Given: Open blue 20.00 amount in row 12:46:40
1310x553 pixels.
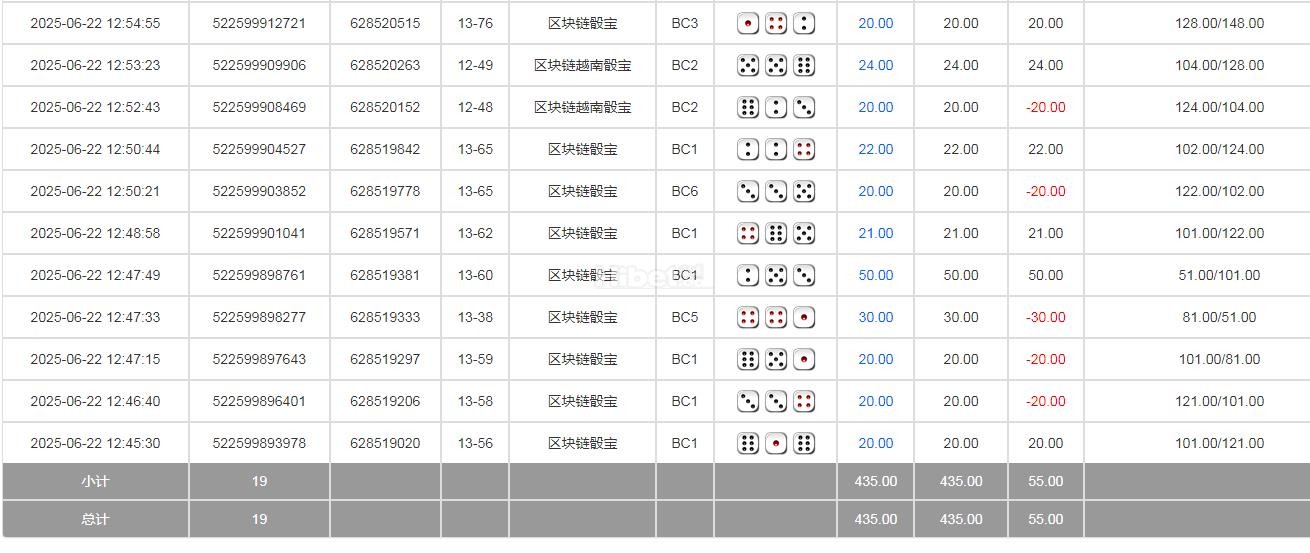Looking at the screenshot, I should 875,401.
